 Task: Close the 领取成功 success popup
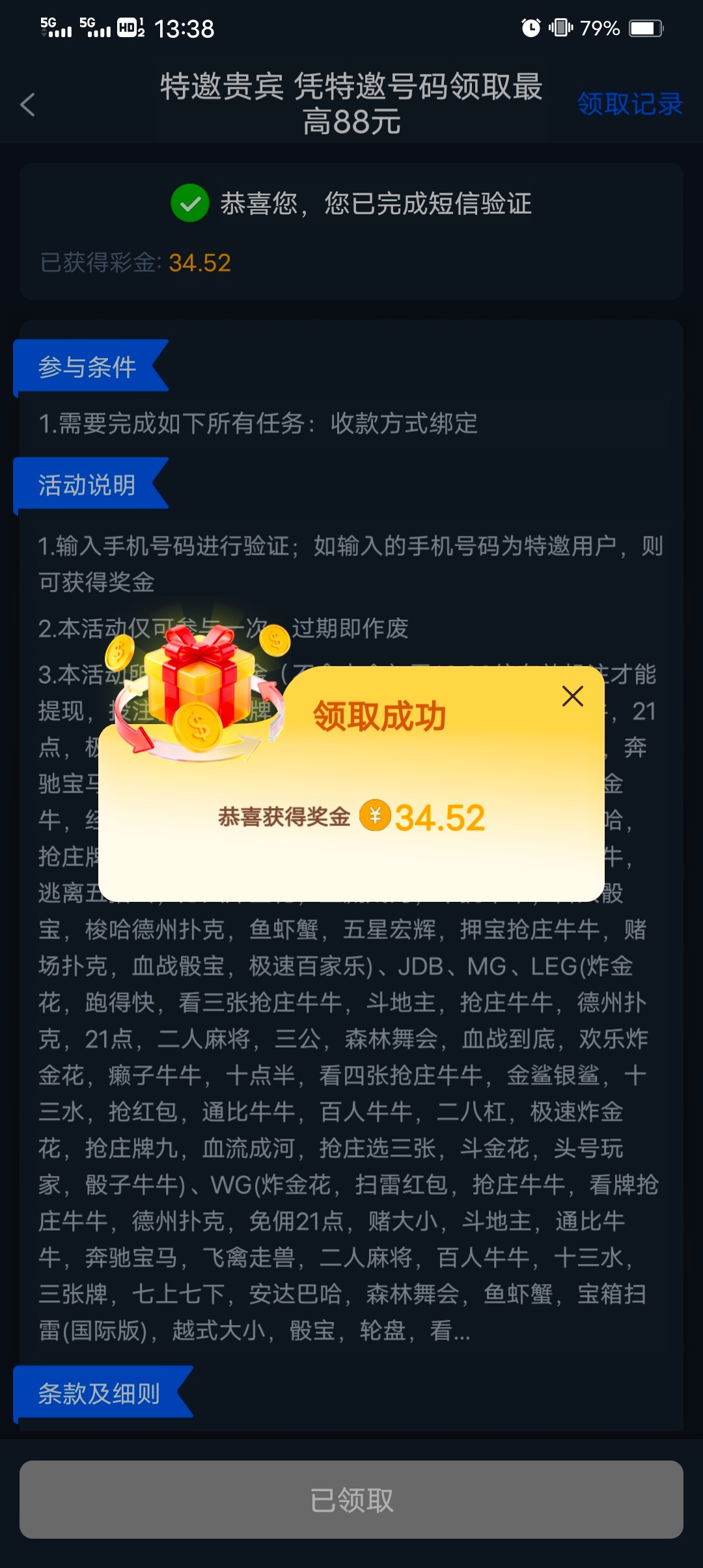pyautogui.click(x=572, y=696)
